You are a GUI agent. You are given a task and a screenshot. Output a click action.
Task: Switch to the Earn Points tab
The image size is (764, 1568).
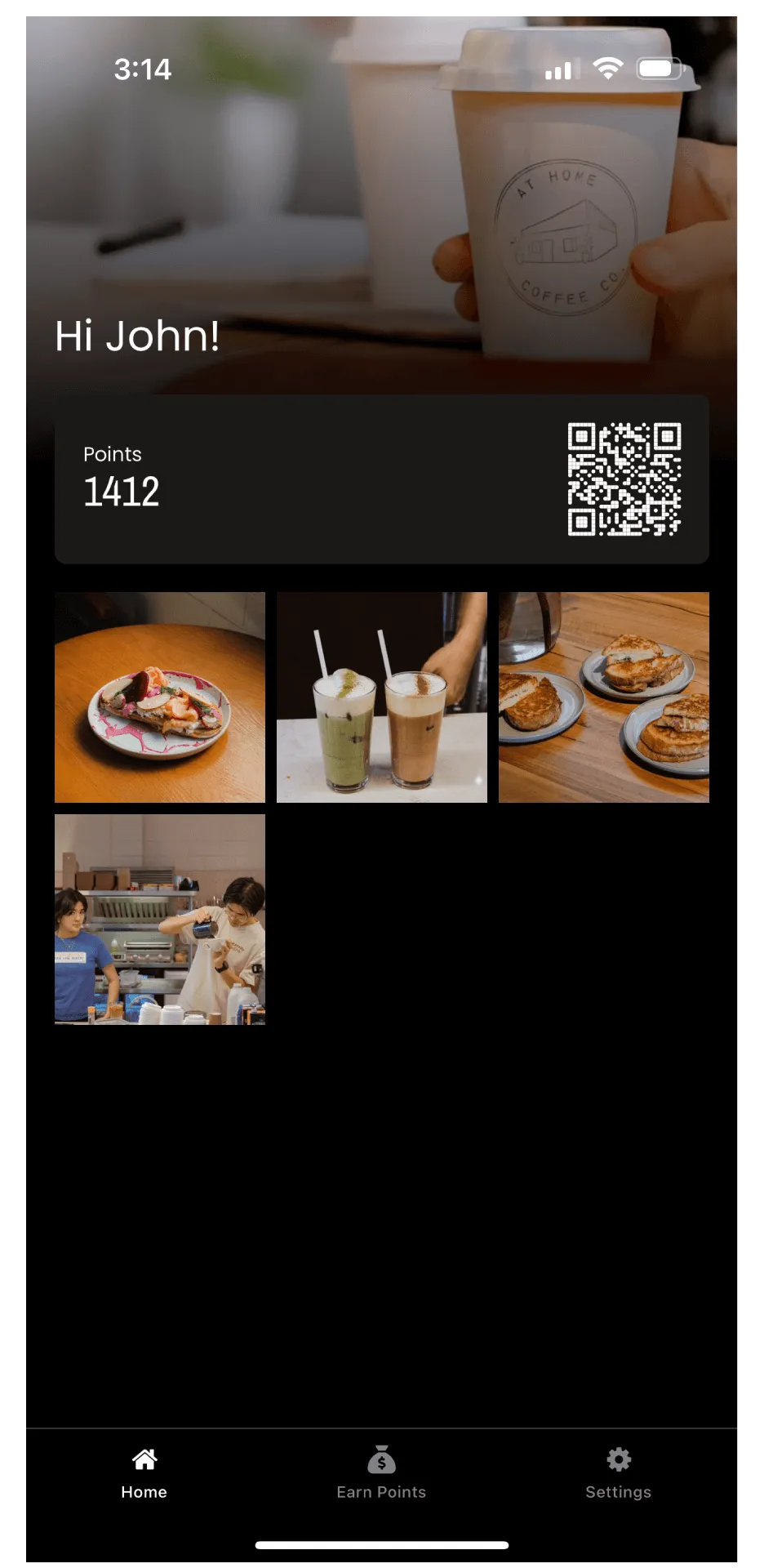click(x=381, y=1472)
